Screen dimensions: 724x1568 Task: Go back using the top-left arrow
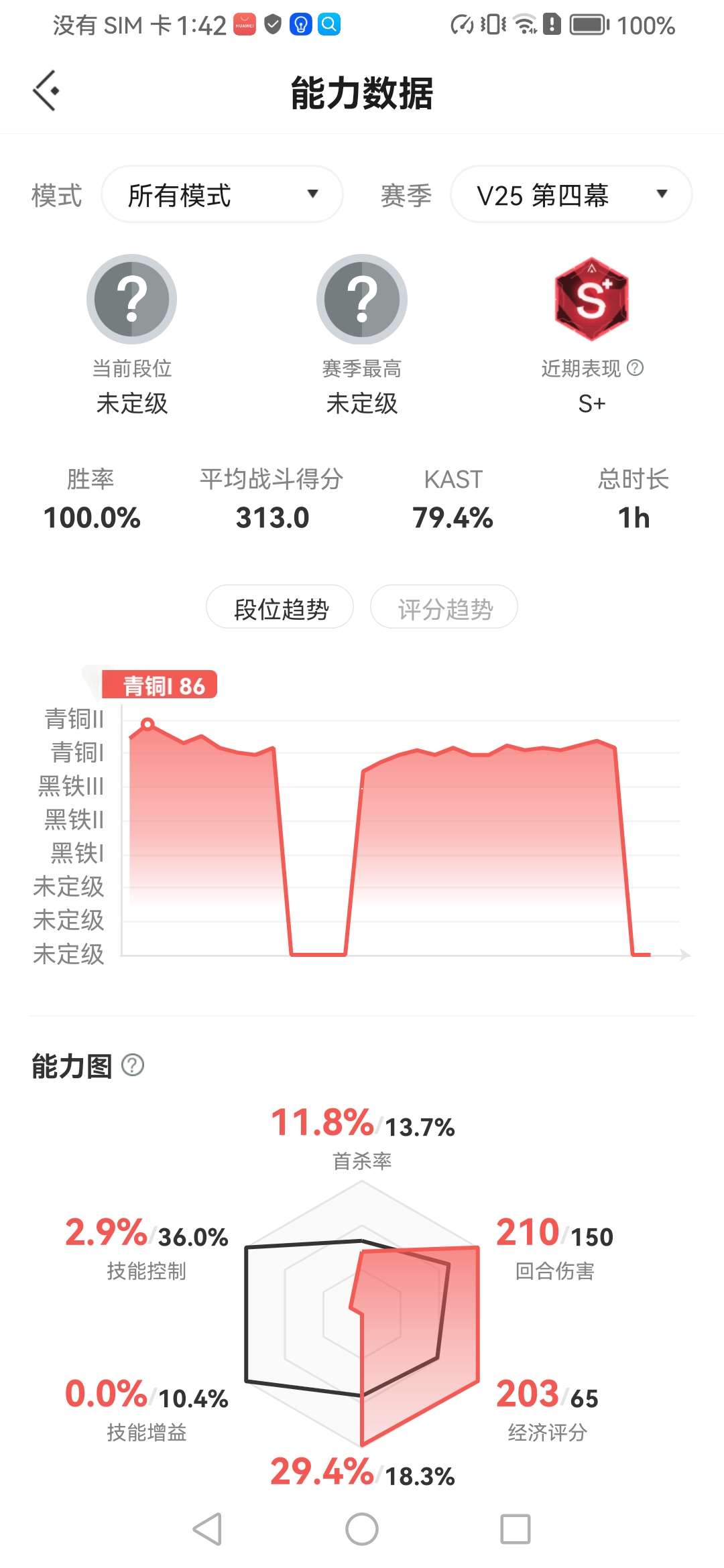click(x=46, y=90)
